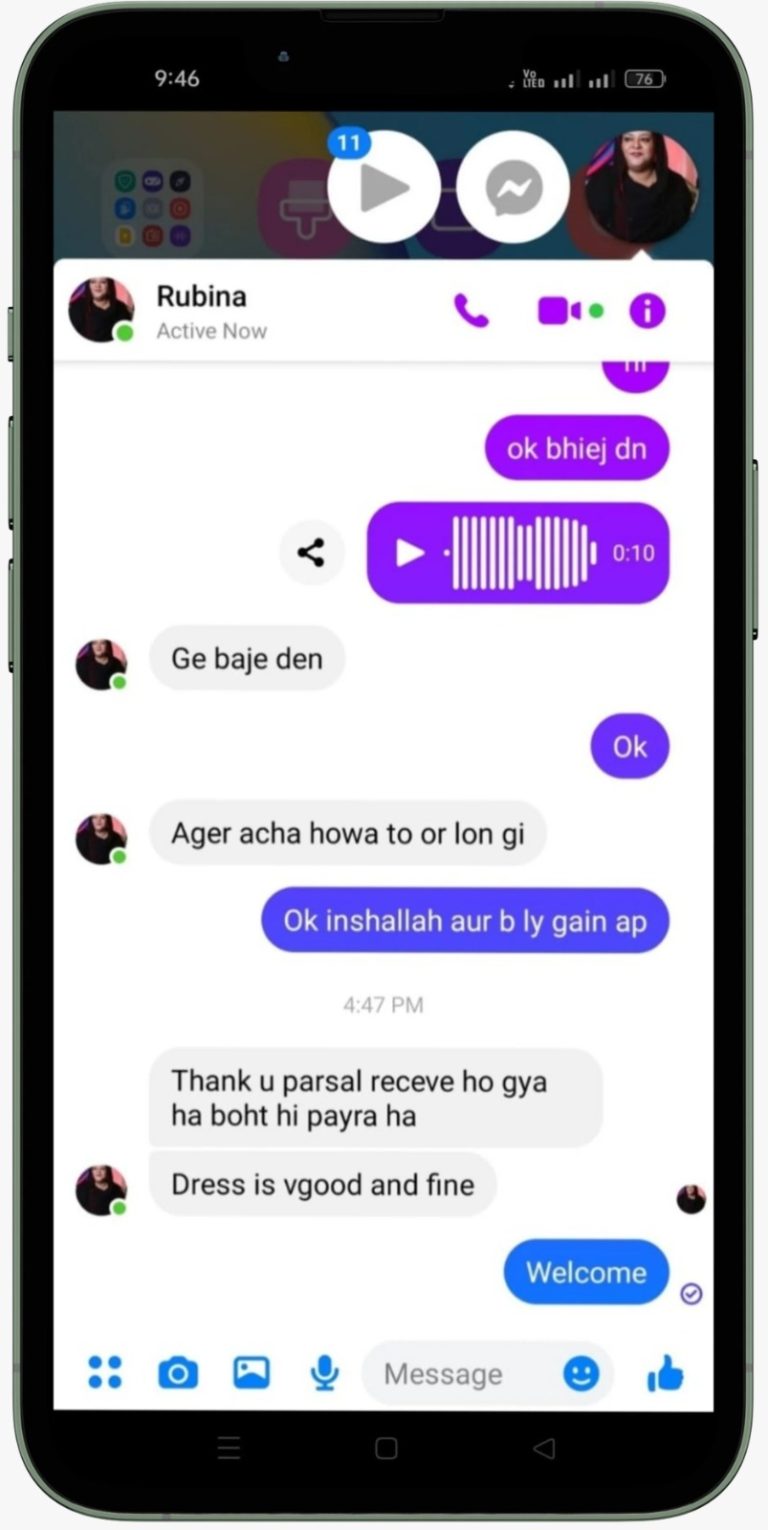Start a video call with Rubina

pos(559,311)
